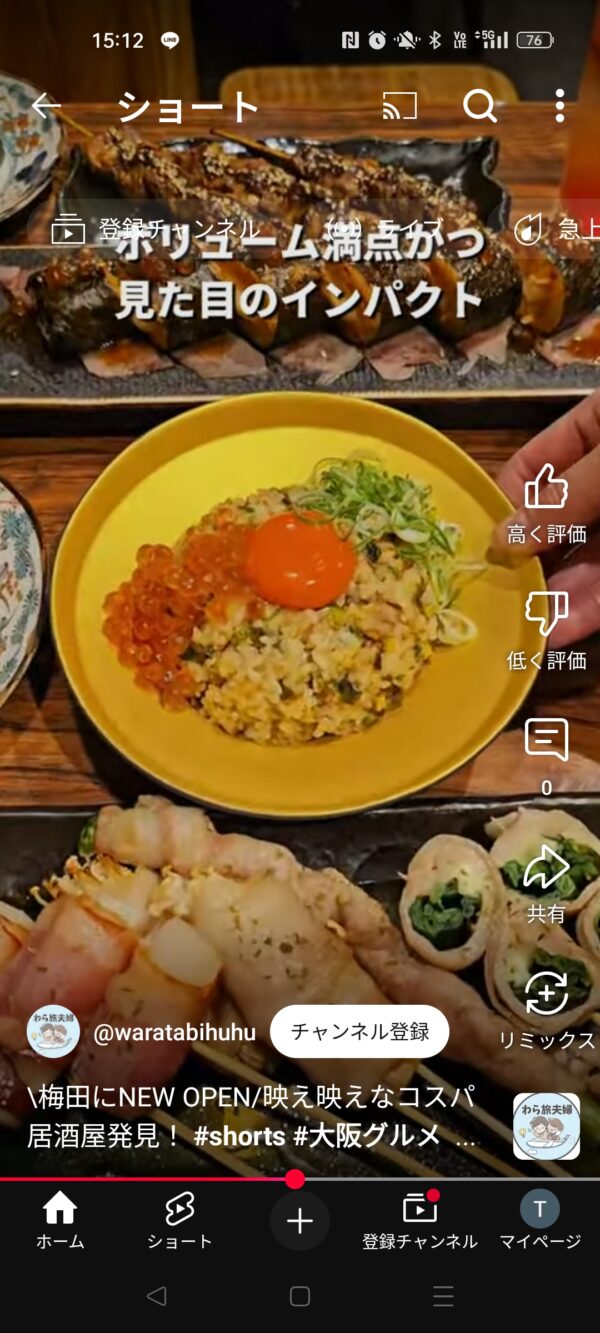Create new content with the plus button

coord(300,1221)
